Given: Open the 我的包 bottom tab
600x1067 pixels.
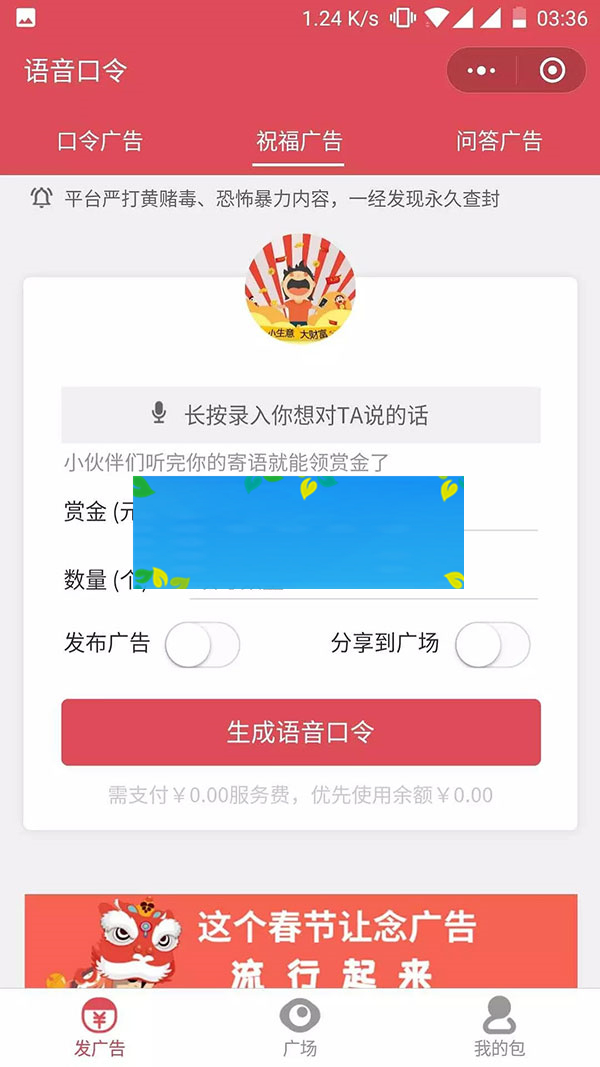Looking at the screenshot, I should click(x=499, y=1028).
